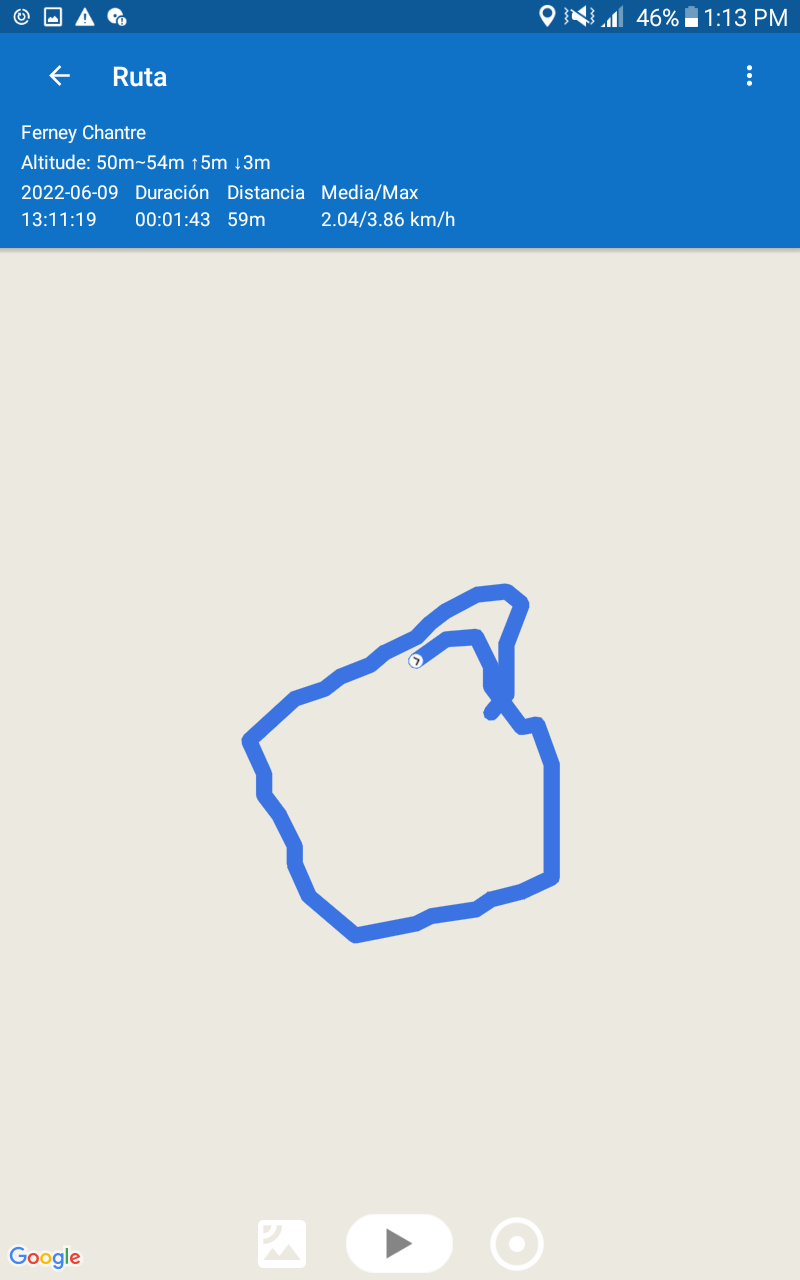Open the map image view icon
Viewport: 800px width, 1280px height.
282,1244
